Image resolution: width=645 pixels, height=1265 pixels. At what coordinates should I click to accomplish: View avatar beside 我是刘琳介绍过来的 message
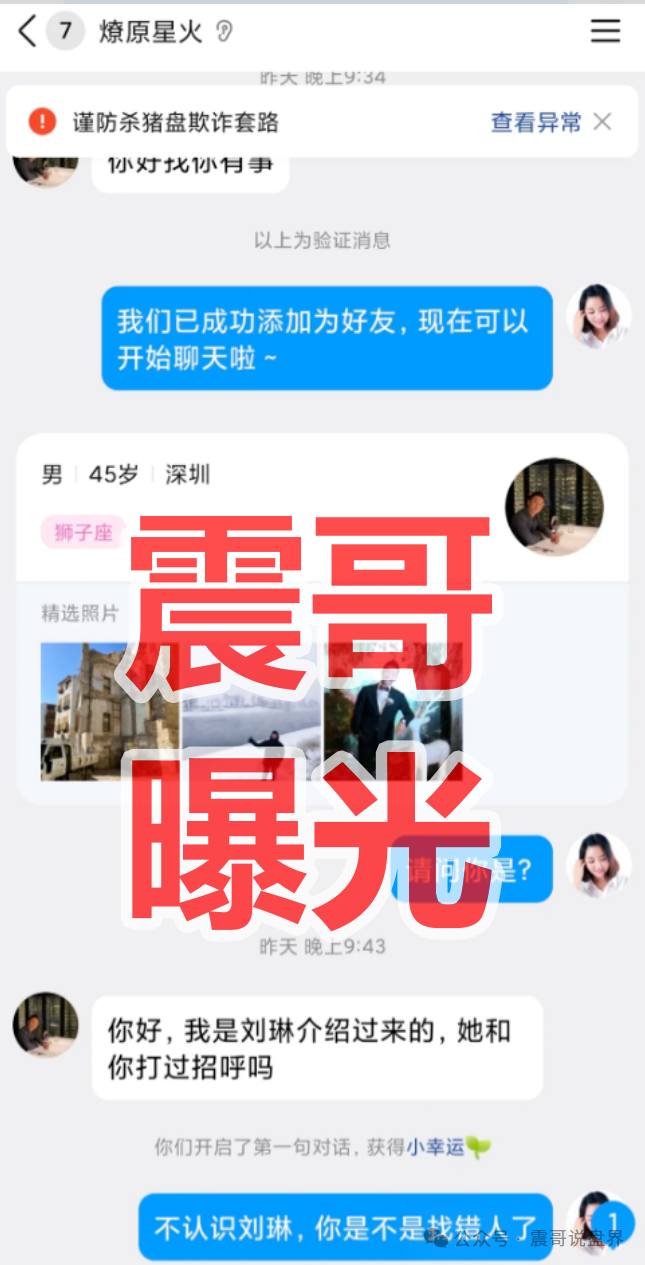tap(46, 1025)
